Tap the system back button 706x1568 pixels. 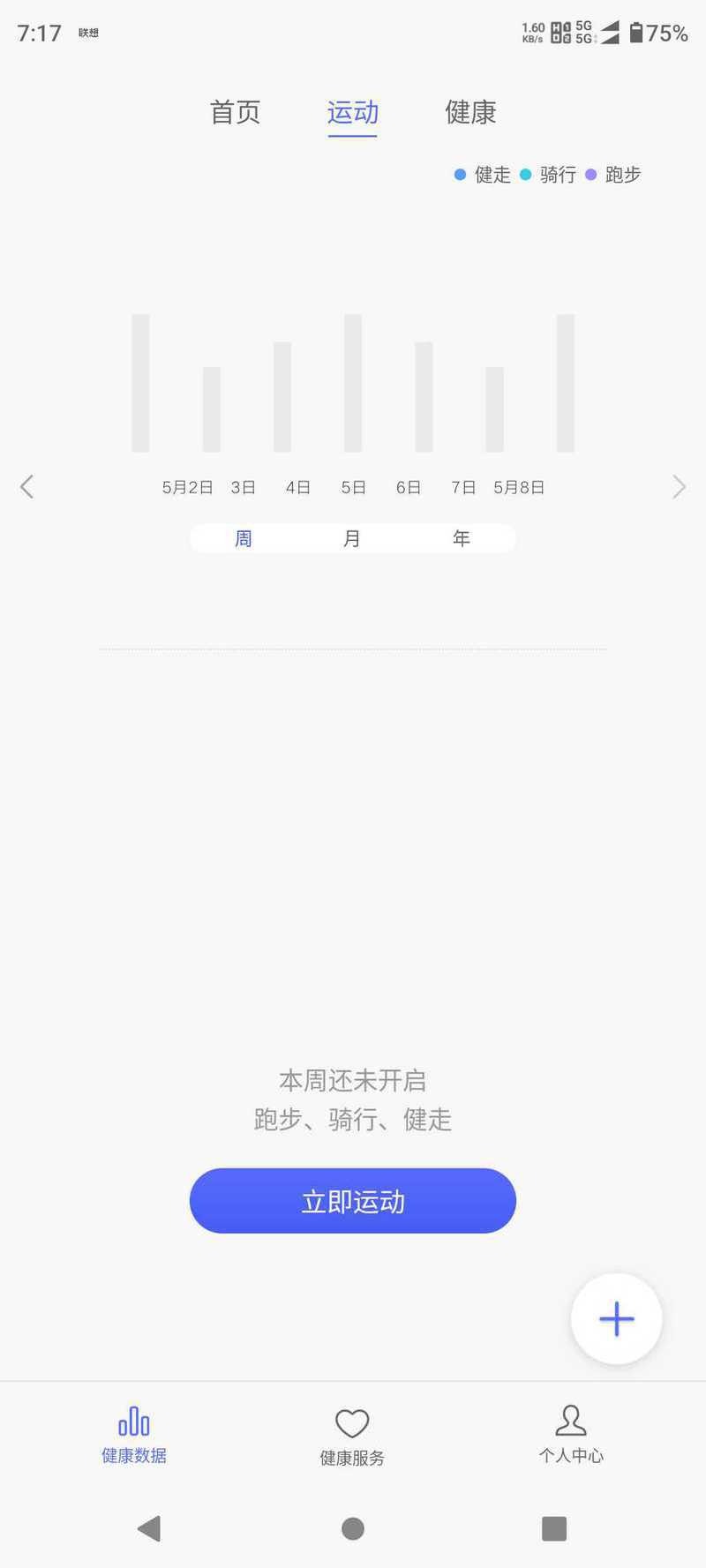(149, 1528)
